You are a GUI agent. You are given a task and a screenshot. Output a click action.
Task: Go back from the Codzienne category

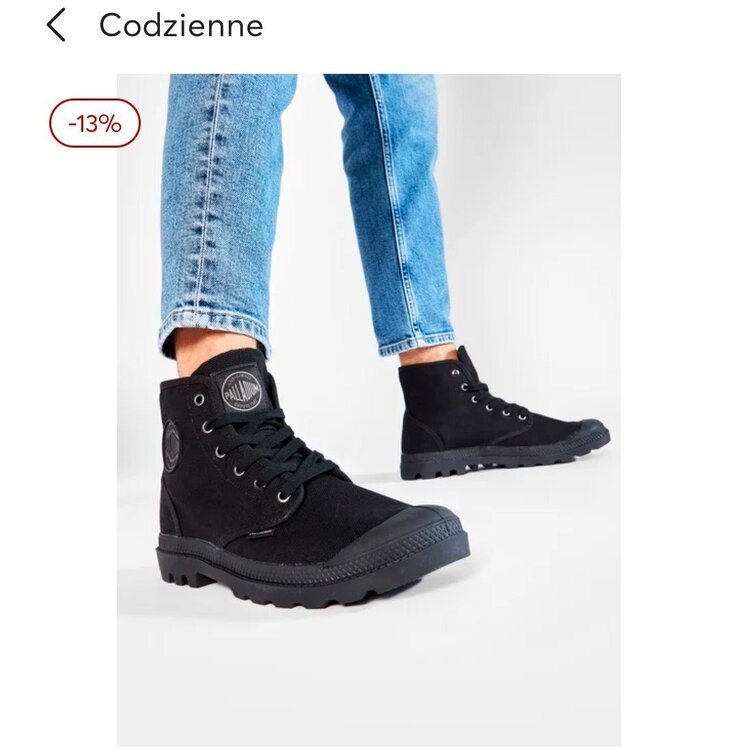[x=56, y=25]
